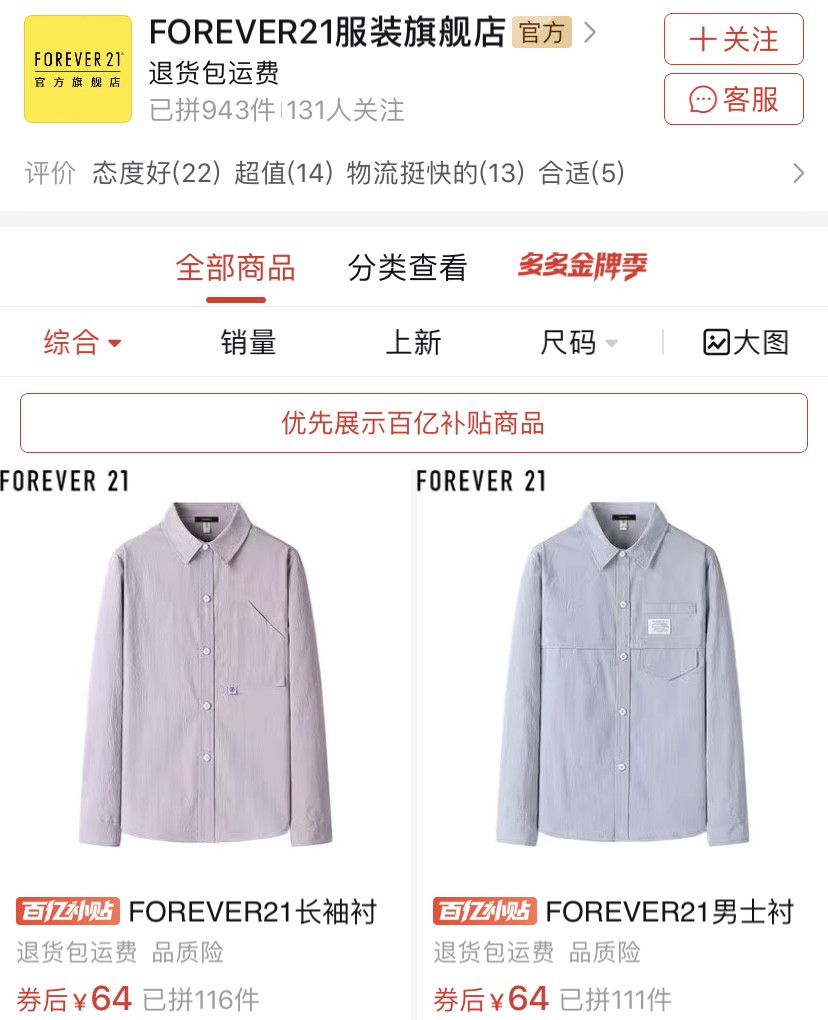Open the purple FOREVER21长袖衬 shirt
This screenshot has width=828, height=1020.
pos(205,670)
